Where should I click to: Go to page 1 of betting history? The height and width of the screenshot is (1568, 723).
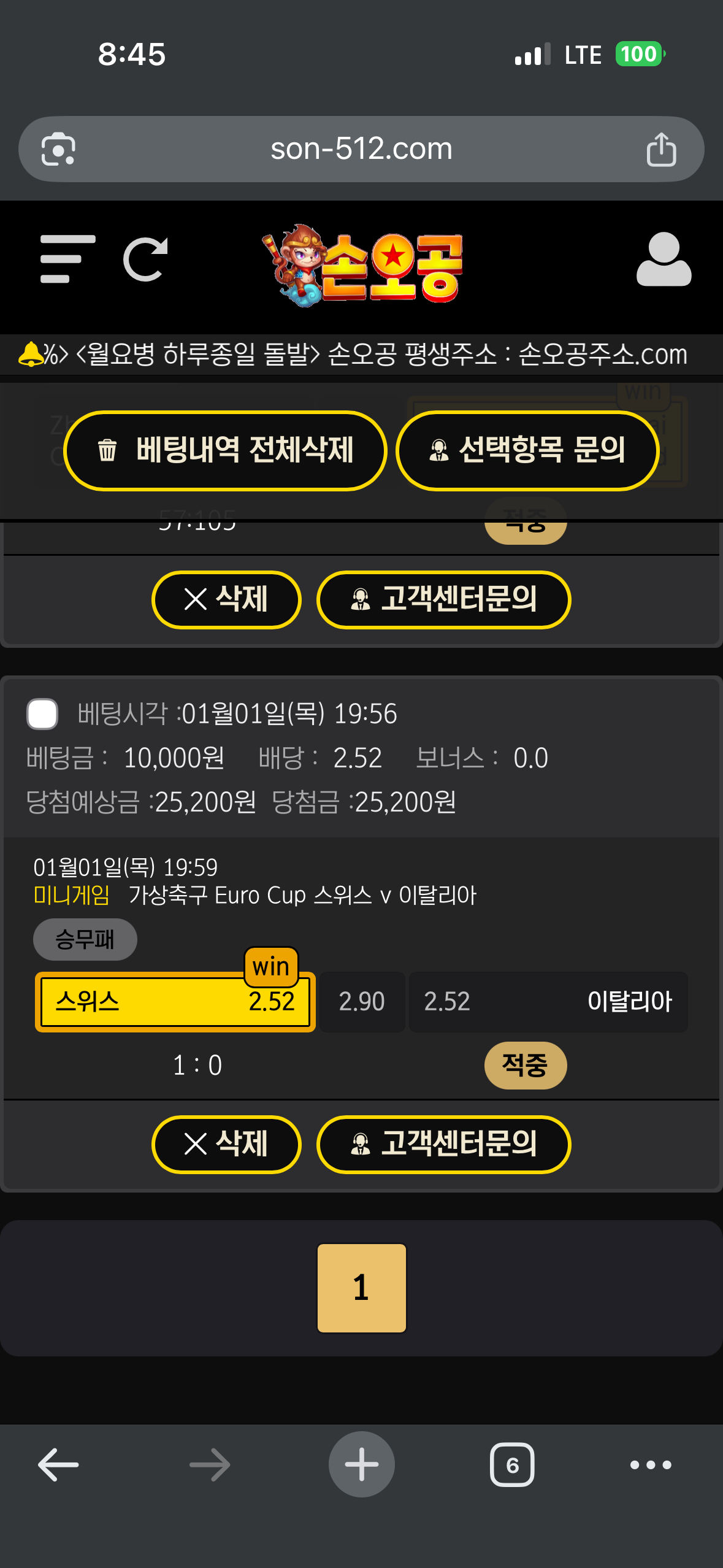(361, 1288)
